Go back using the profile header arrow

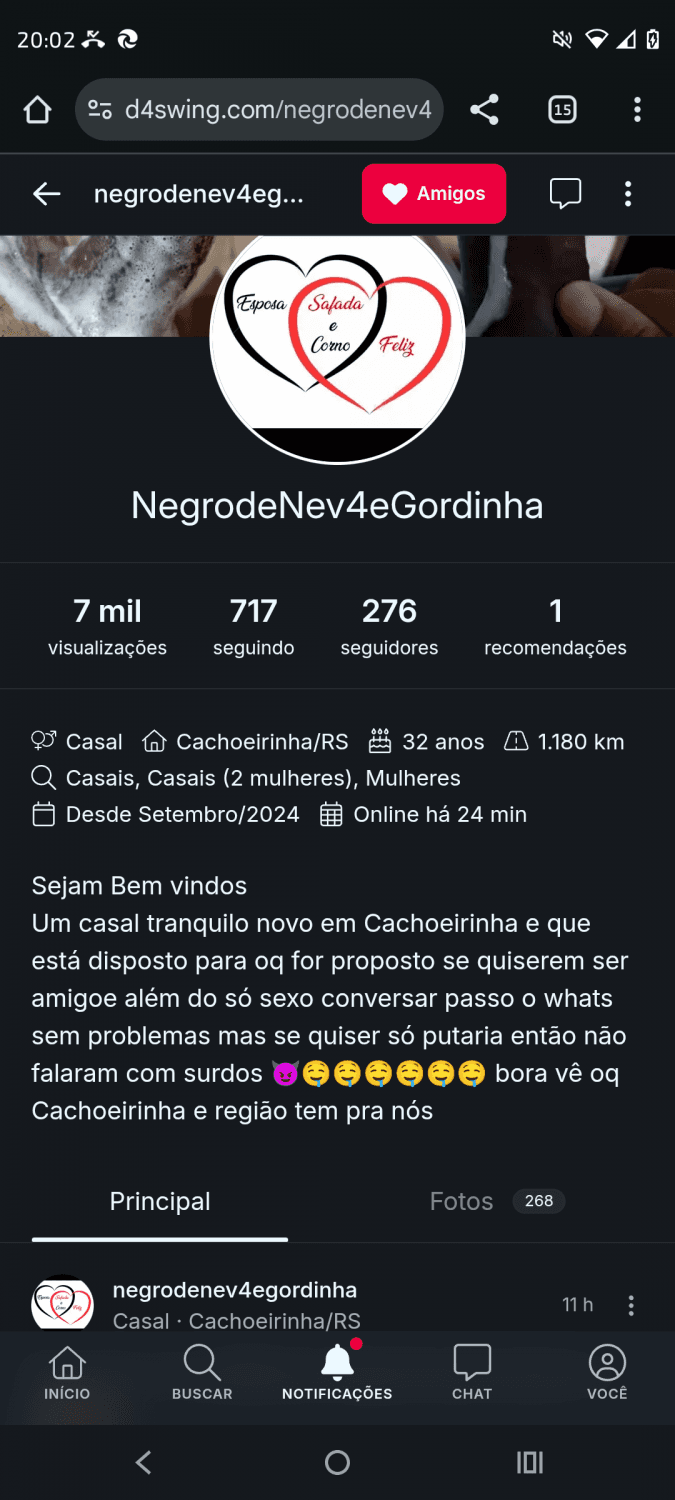[x=47, y=194]
